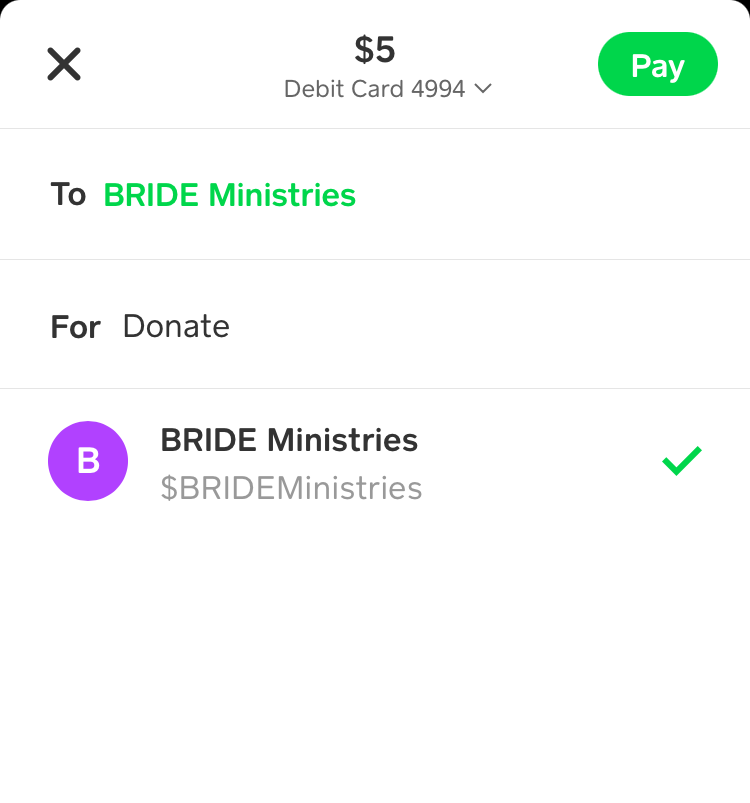Screen dimensions: 750x803
Task: Expand the payment method dropdown
Action: (388, 88)
